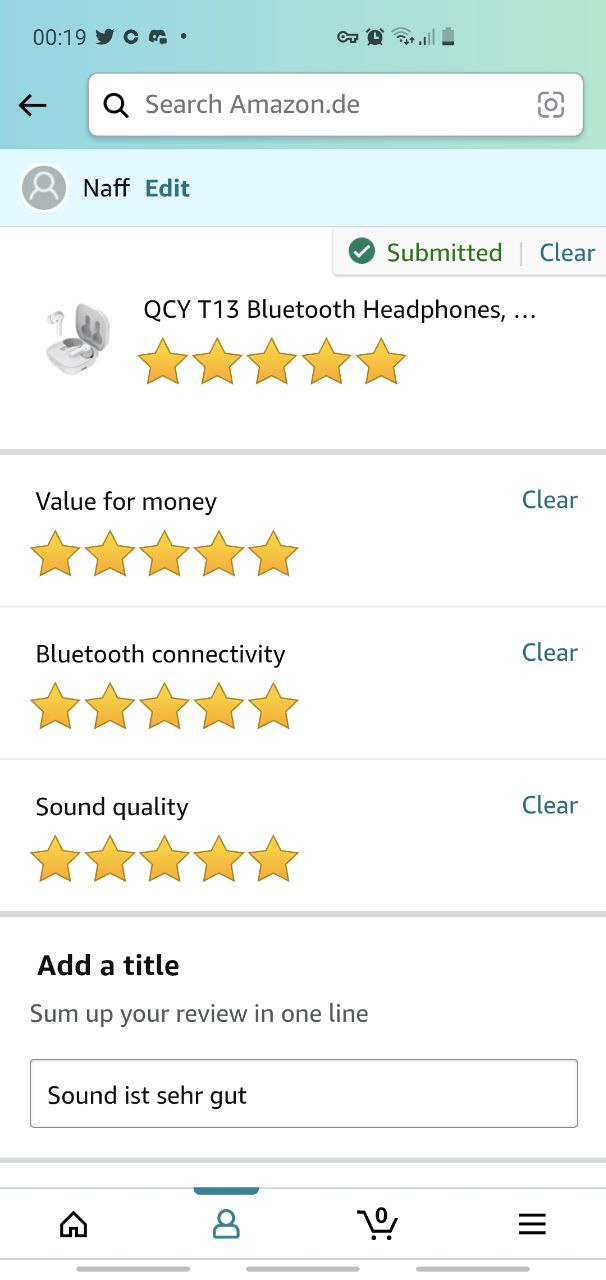Tap the Search Amazon.de field
Screen dimensions: 606x1280
pos(320,105)
